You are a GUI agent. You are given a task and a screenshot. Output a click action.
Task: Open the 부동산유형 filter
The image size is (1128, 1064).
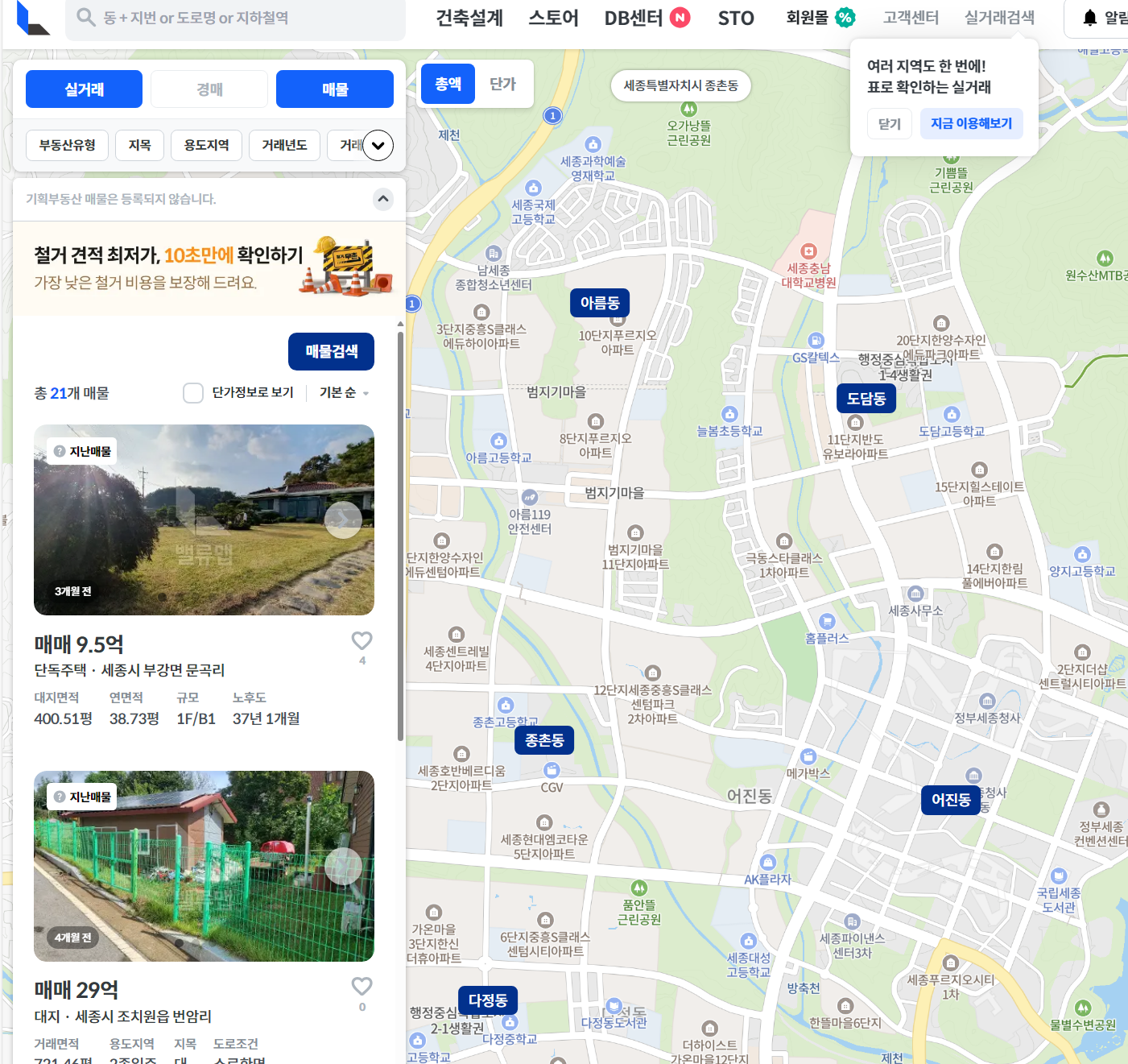tap(67, 145)
